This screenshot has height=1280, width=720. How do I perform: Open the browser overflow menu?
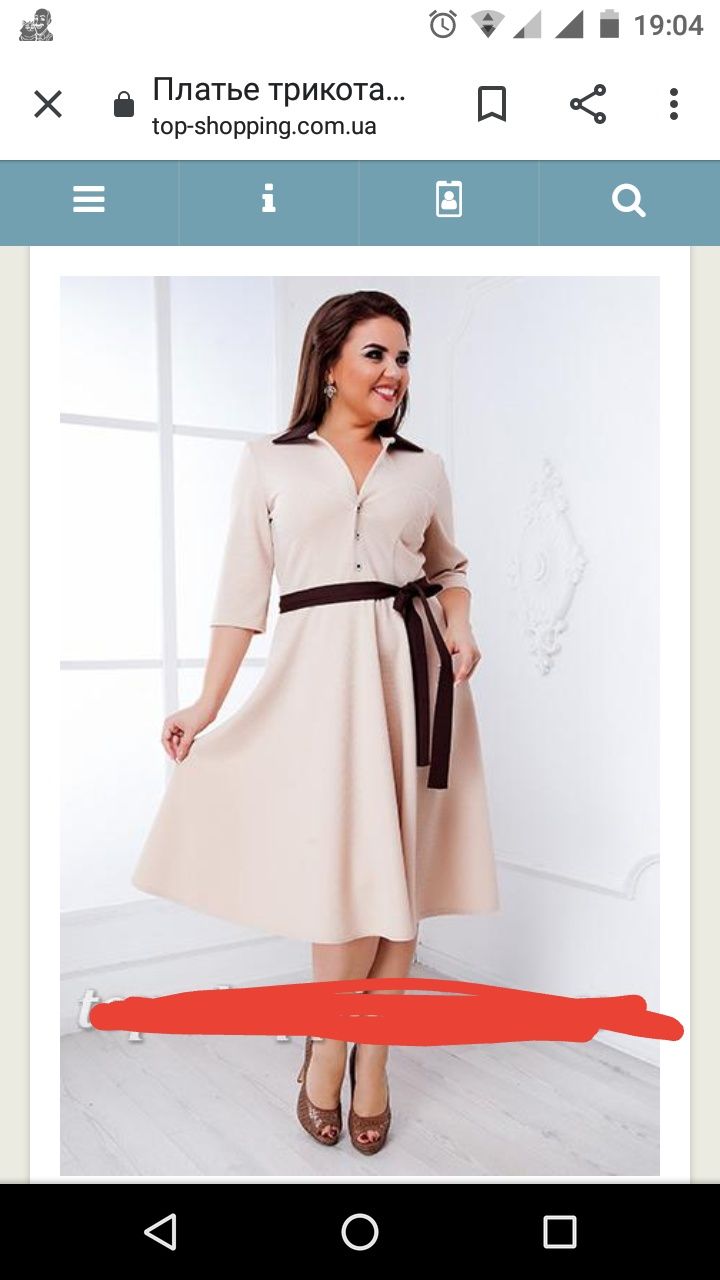click(x=674, y=104)
